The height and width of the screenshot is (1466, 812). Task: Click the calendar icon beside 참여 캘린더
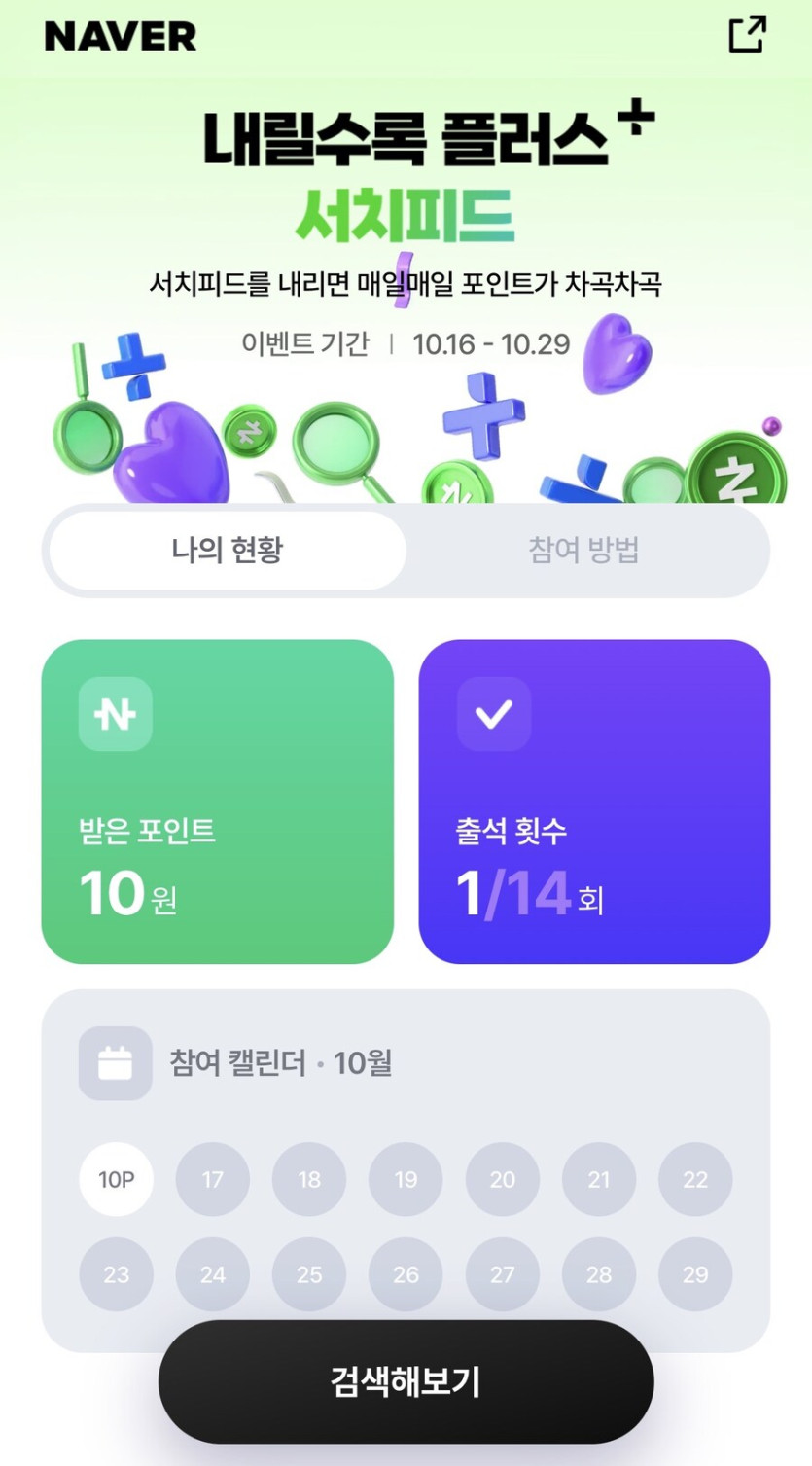116,1062
